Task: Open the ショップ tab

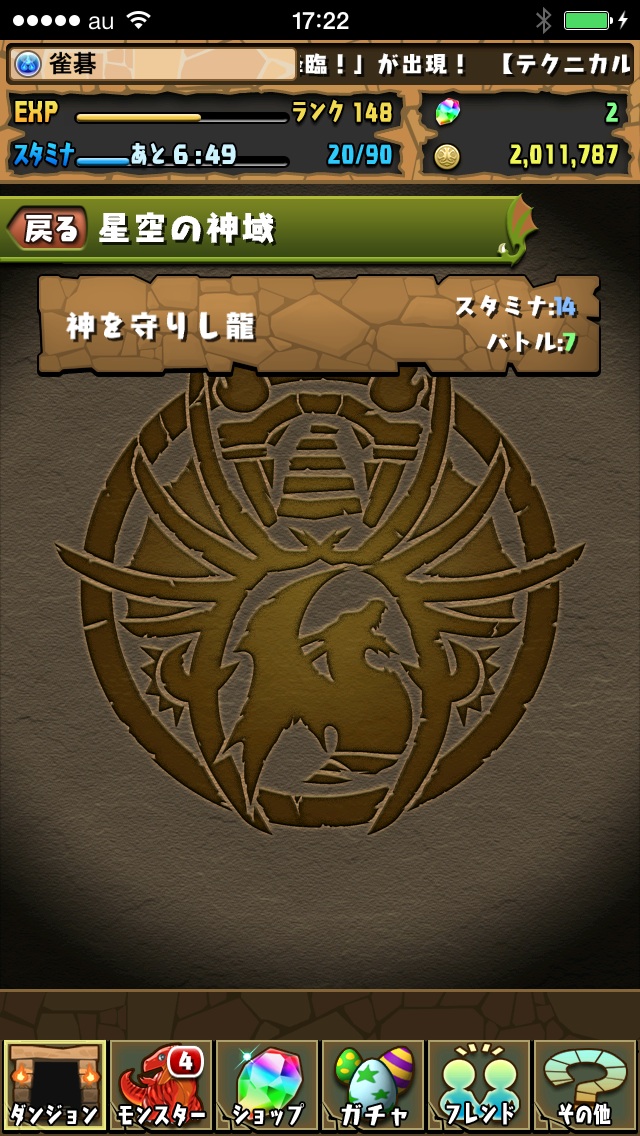Action: [267, 1085]
